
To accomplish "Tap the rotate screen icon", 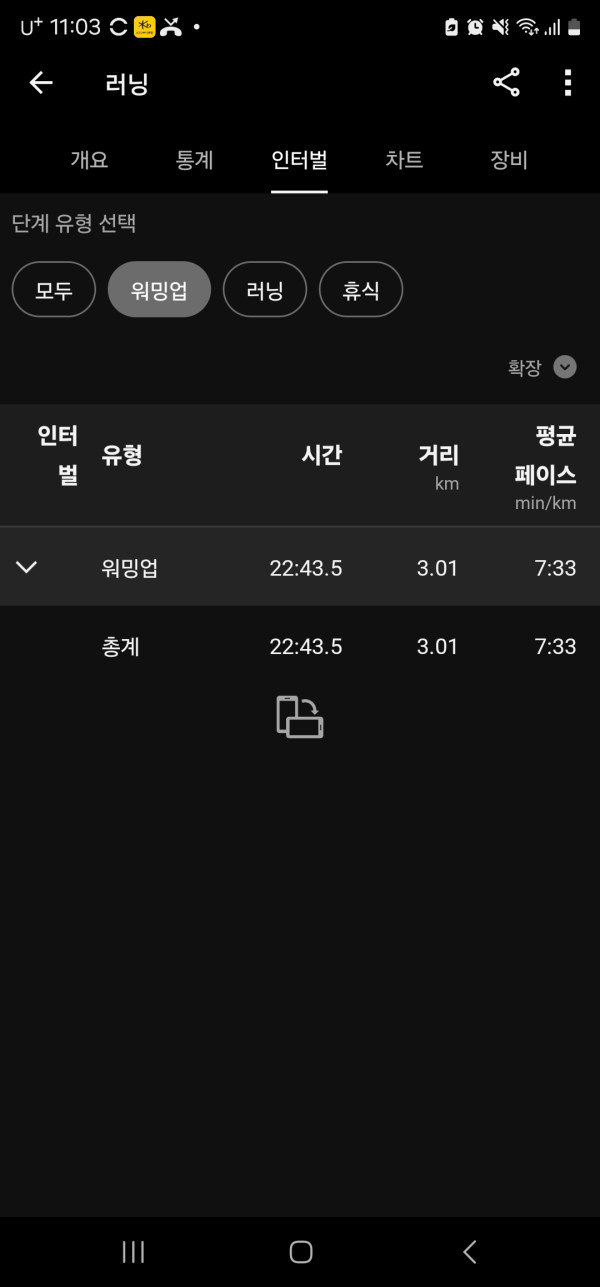I will pyautogui.click(x=300, y=717).
